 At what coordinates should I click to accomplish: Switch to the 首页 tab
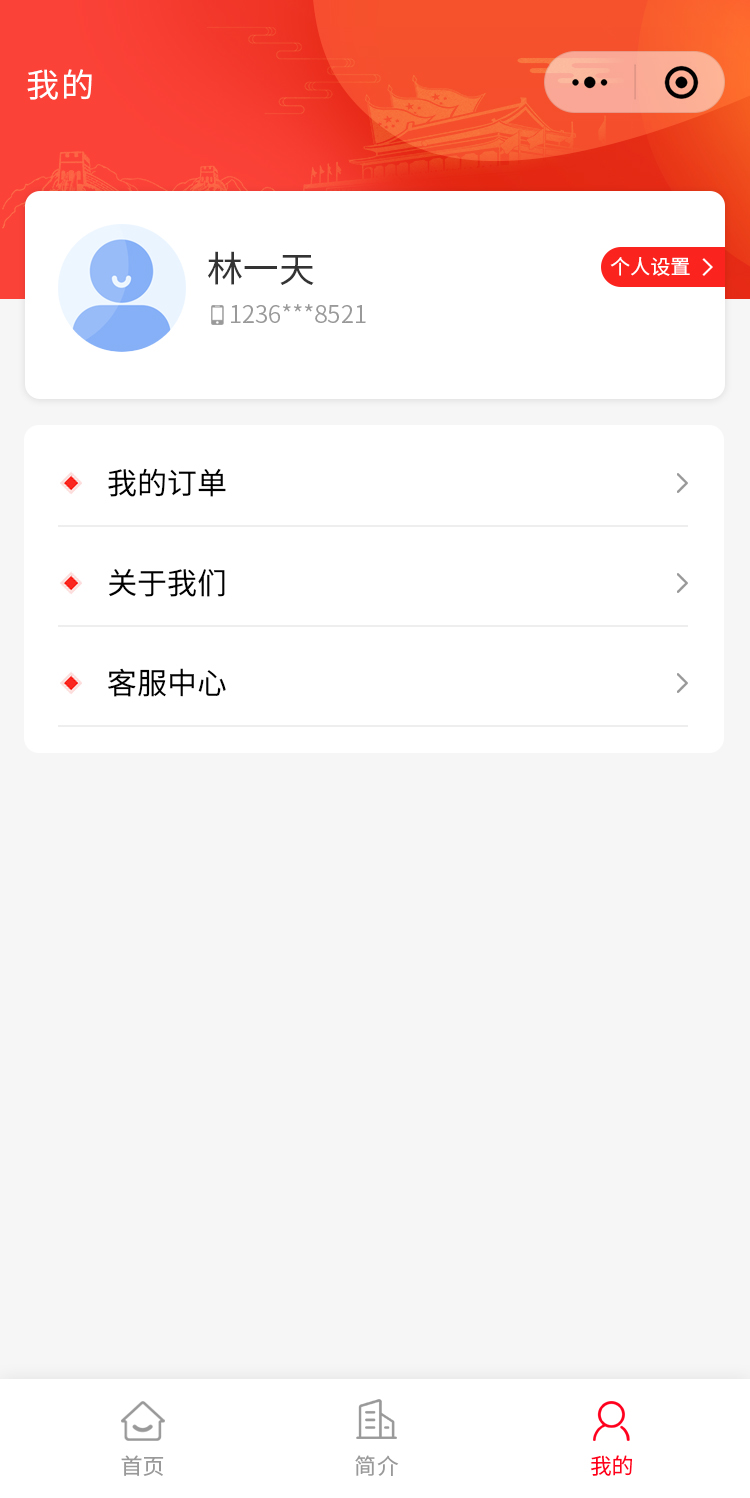click(142, 1438)
